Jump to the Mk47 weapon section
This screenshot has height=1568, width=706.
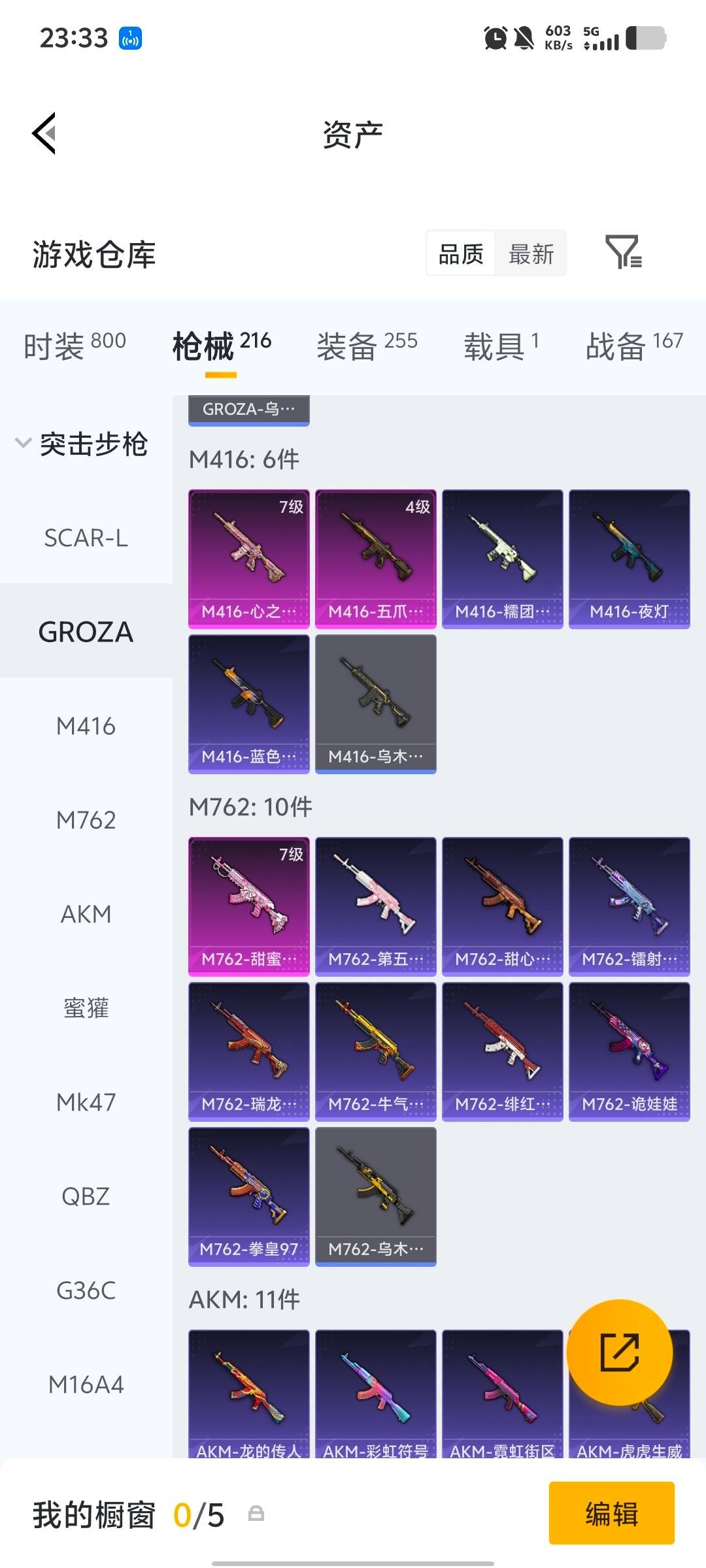pyautogui.click(x=86, y=1102)
